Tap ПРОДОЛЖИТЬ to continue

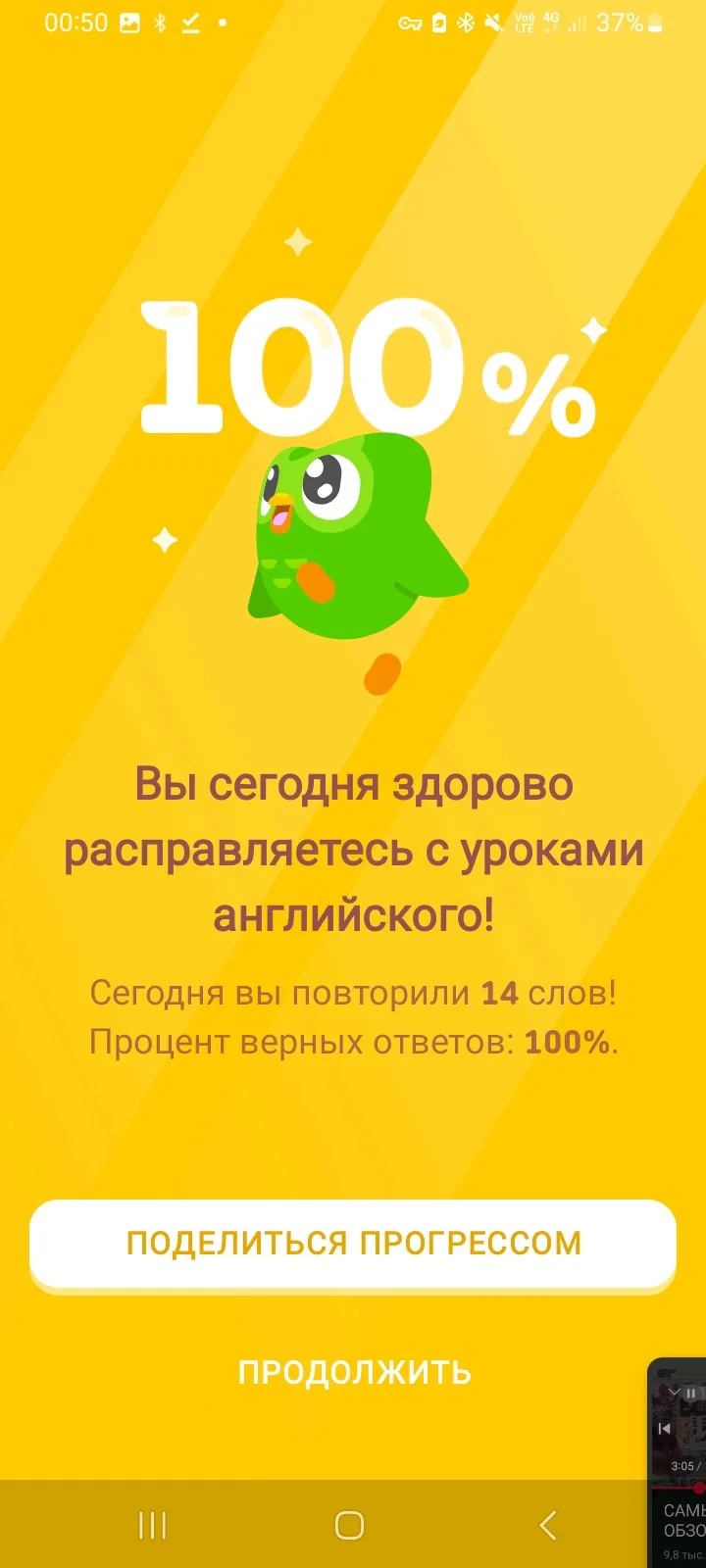[x=354, y=1372]
